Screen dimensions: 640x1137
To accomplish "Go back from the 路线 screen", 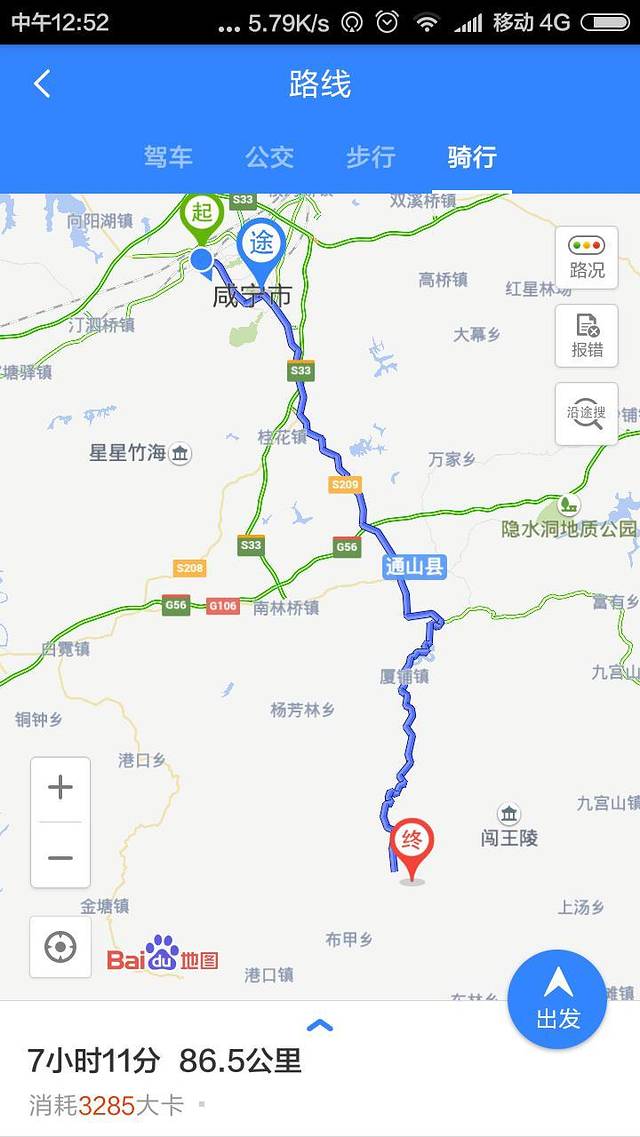I will point(42,84).
